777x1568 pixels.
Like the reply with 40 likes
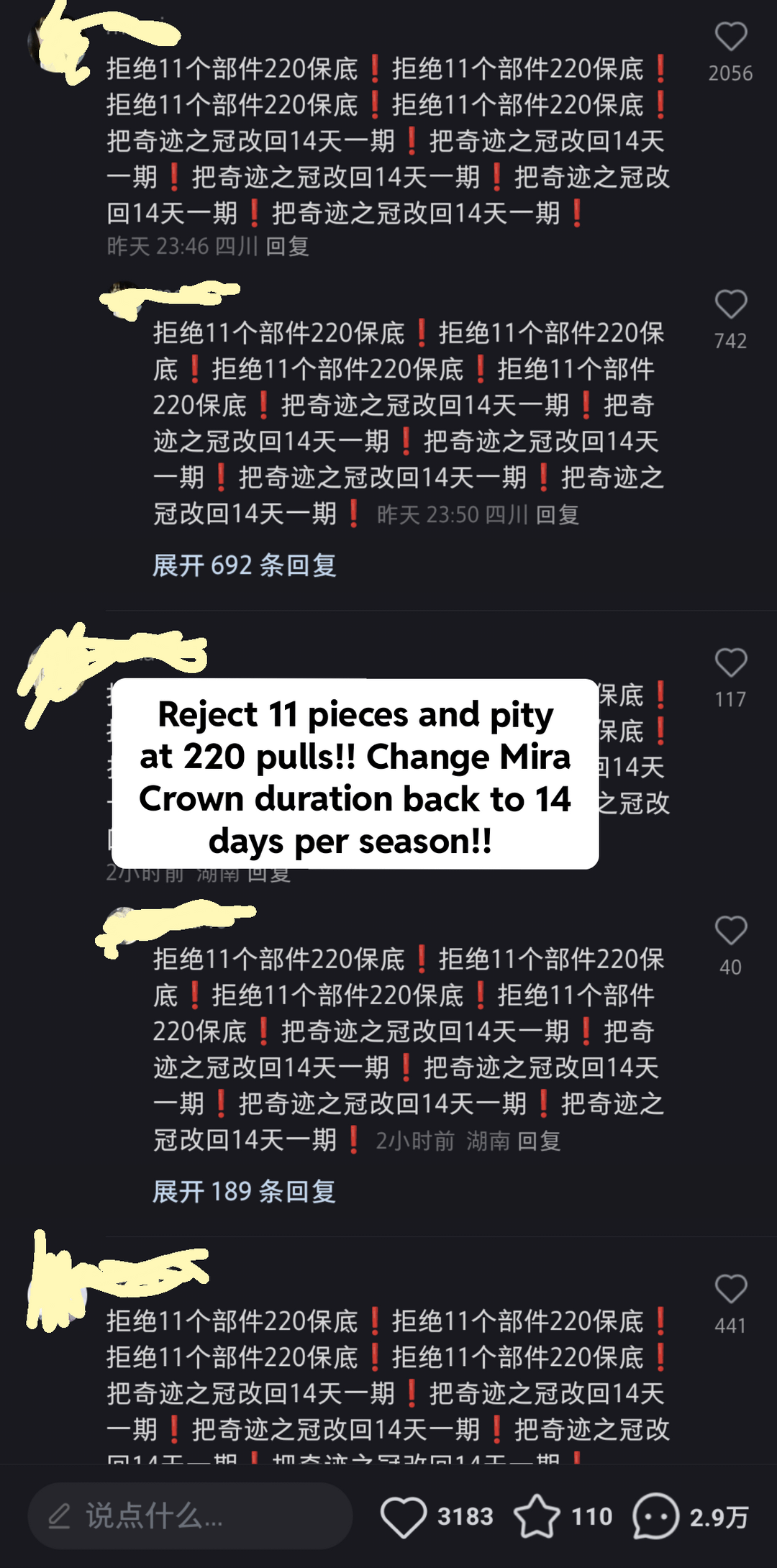tap(730, 931)
